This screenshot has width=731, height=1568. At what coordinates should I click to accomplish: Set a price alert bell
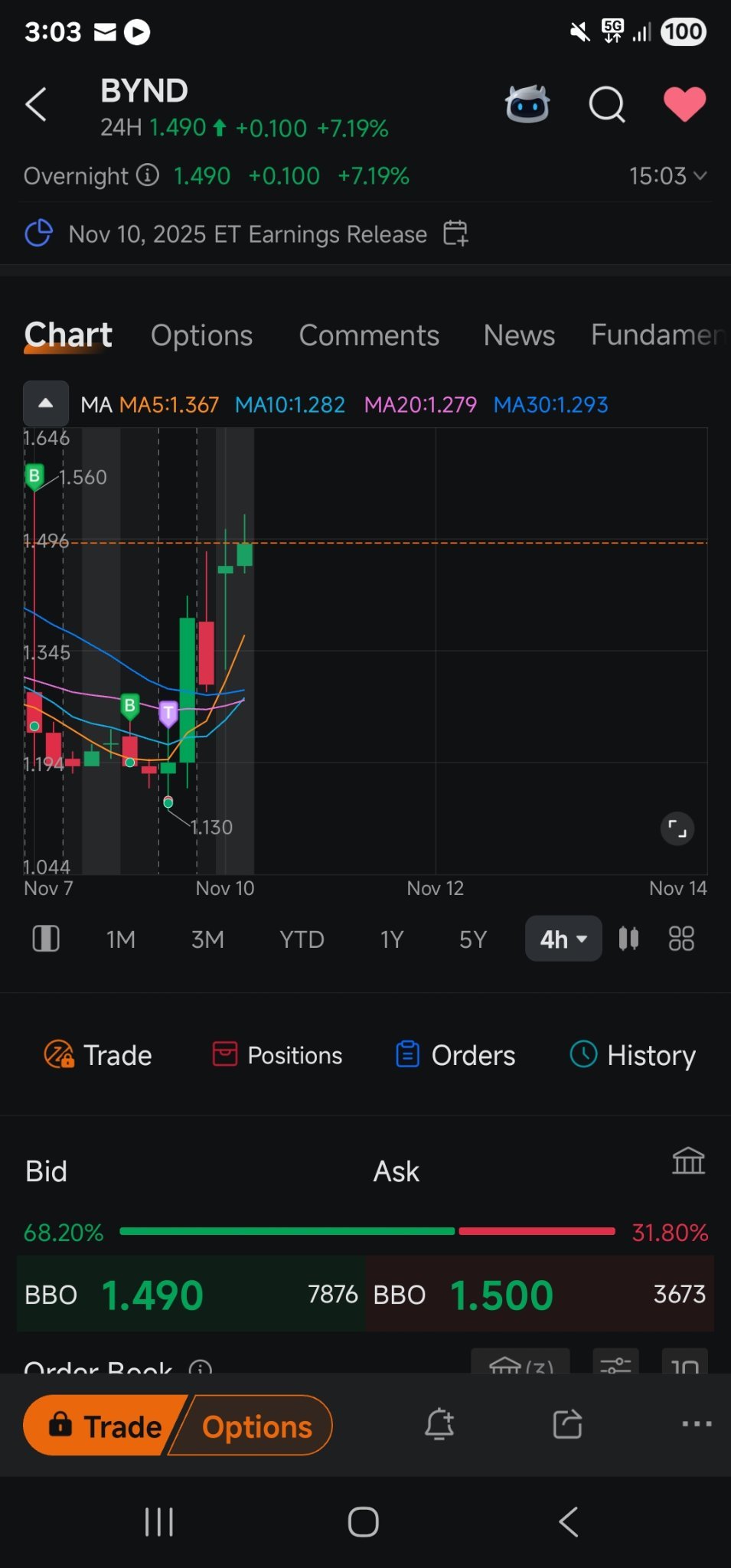439,1424
